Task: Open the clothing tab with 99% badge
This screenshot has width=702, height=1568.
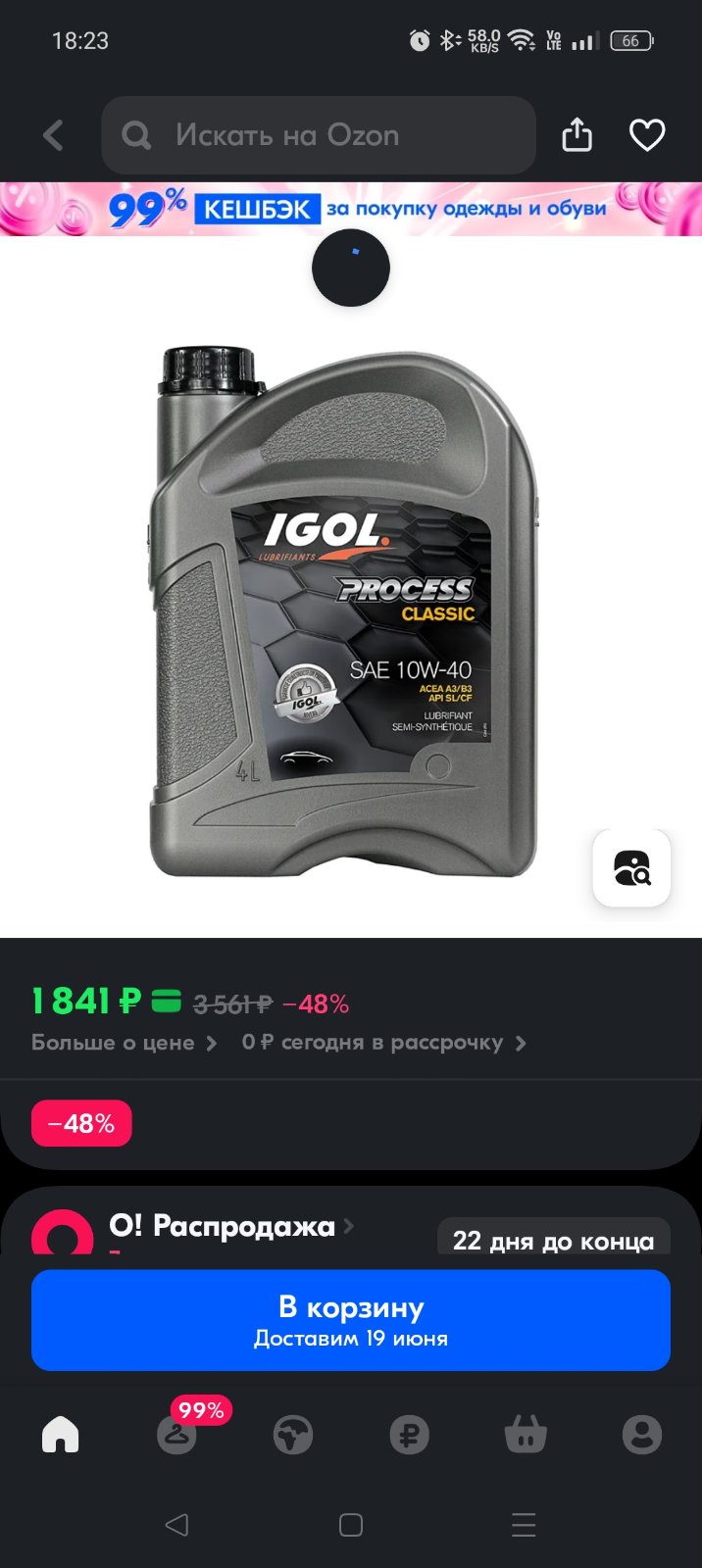Action: click(x=177, y=1435)
